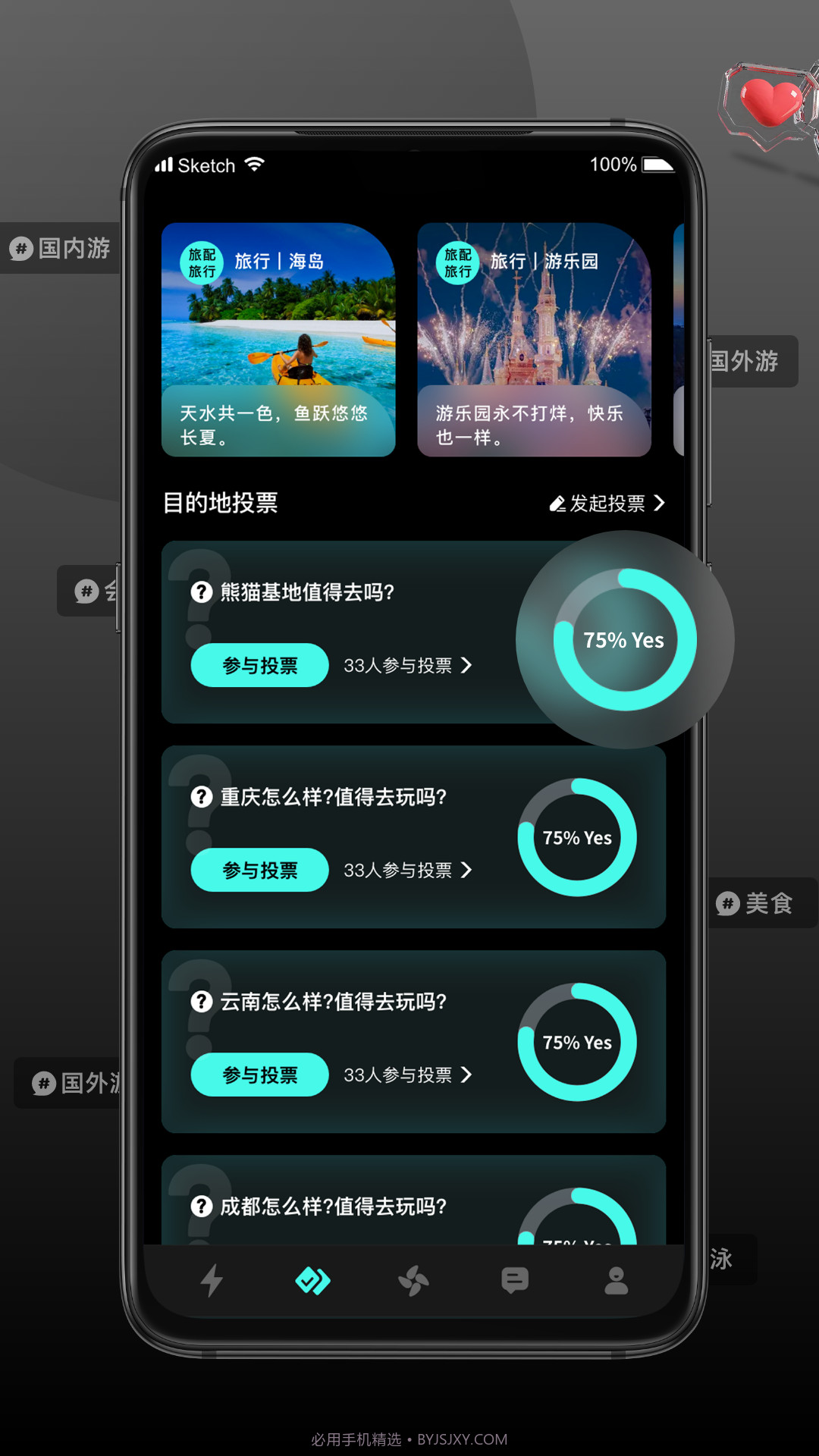Open the profile icon in bottom navigation

point(615,1282)
